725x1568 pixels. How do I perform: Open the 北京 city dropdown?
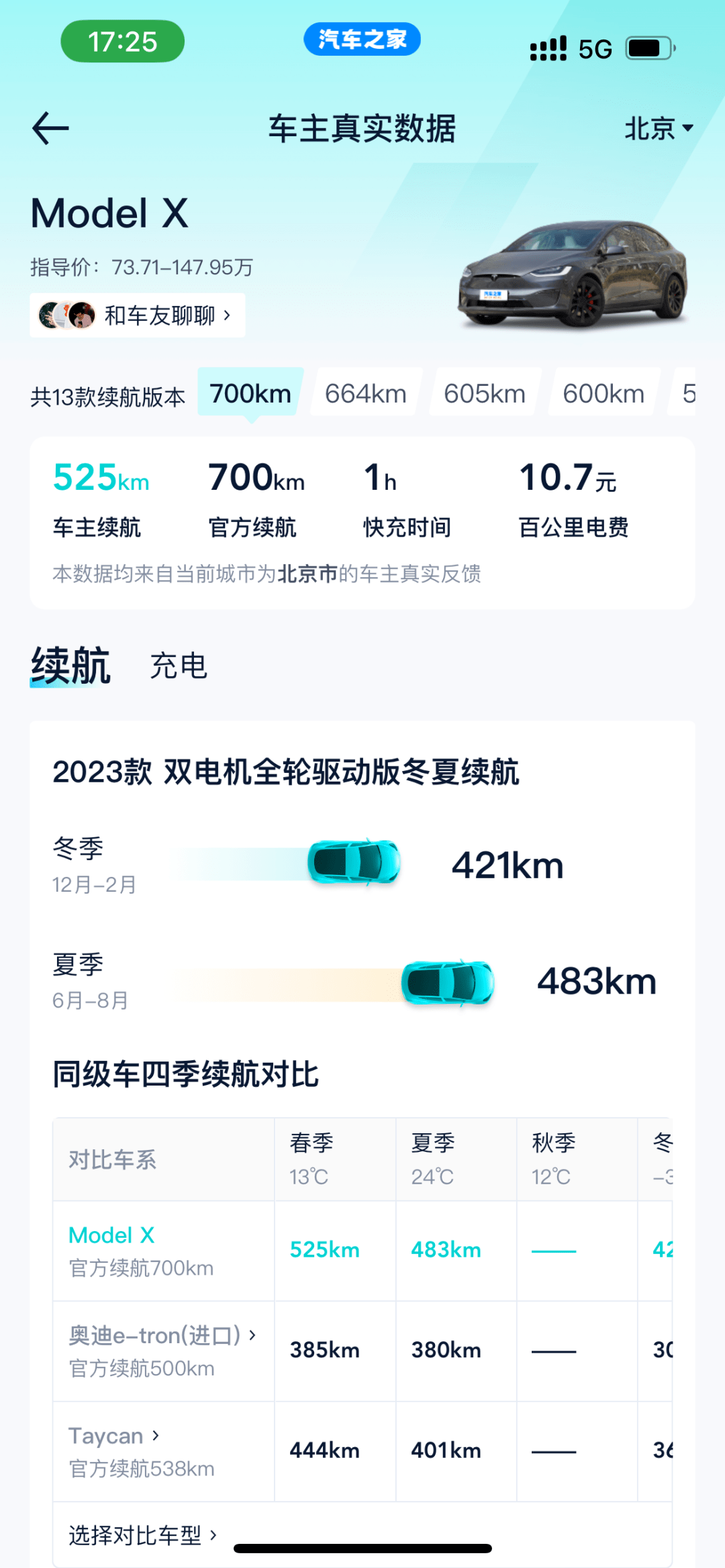pyautogui.click(x=658, y=128)
